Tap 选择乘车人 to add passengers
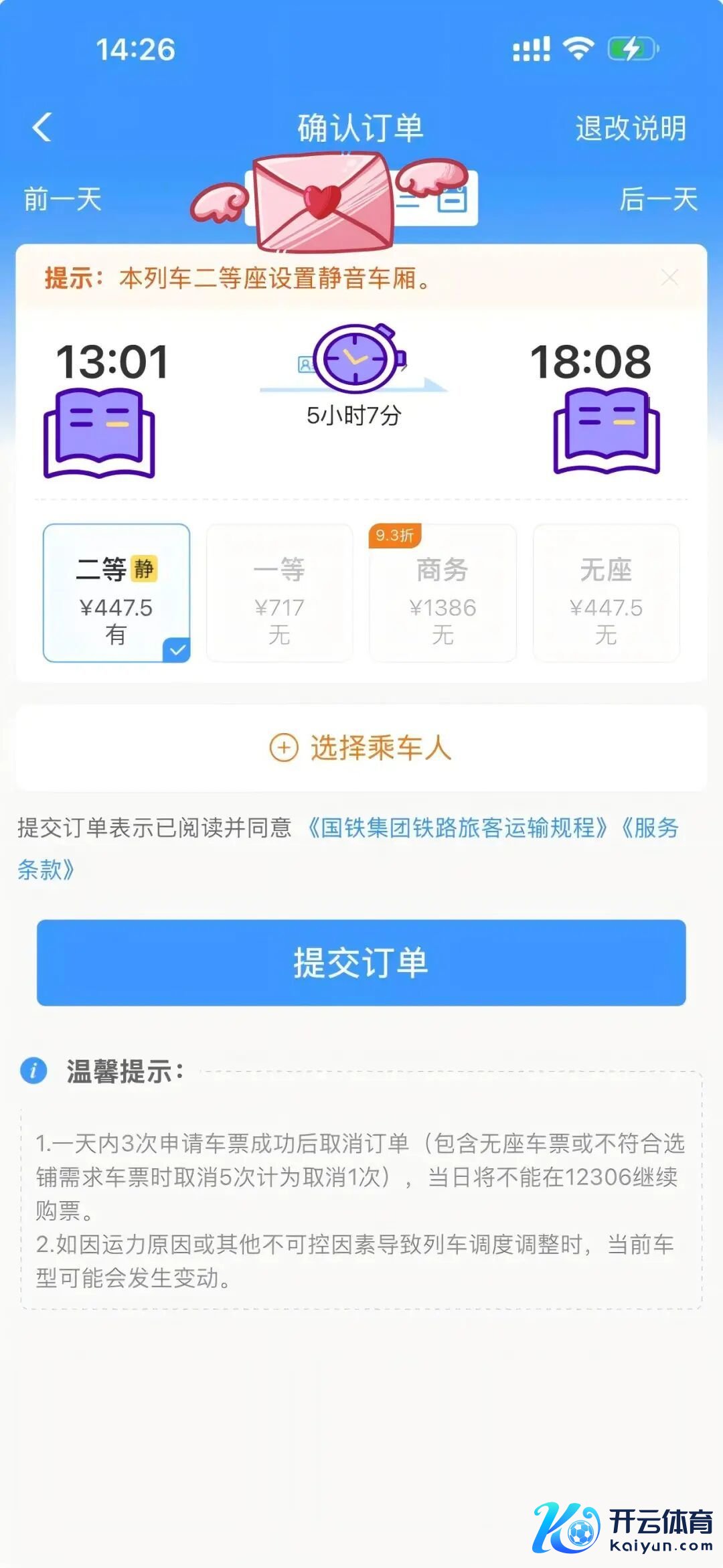The width and height of the screenshot is (723, 1568). [361, 748]
